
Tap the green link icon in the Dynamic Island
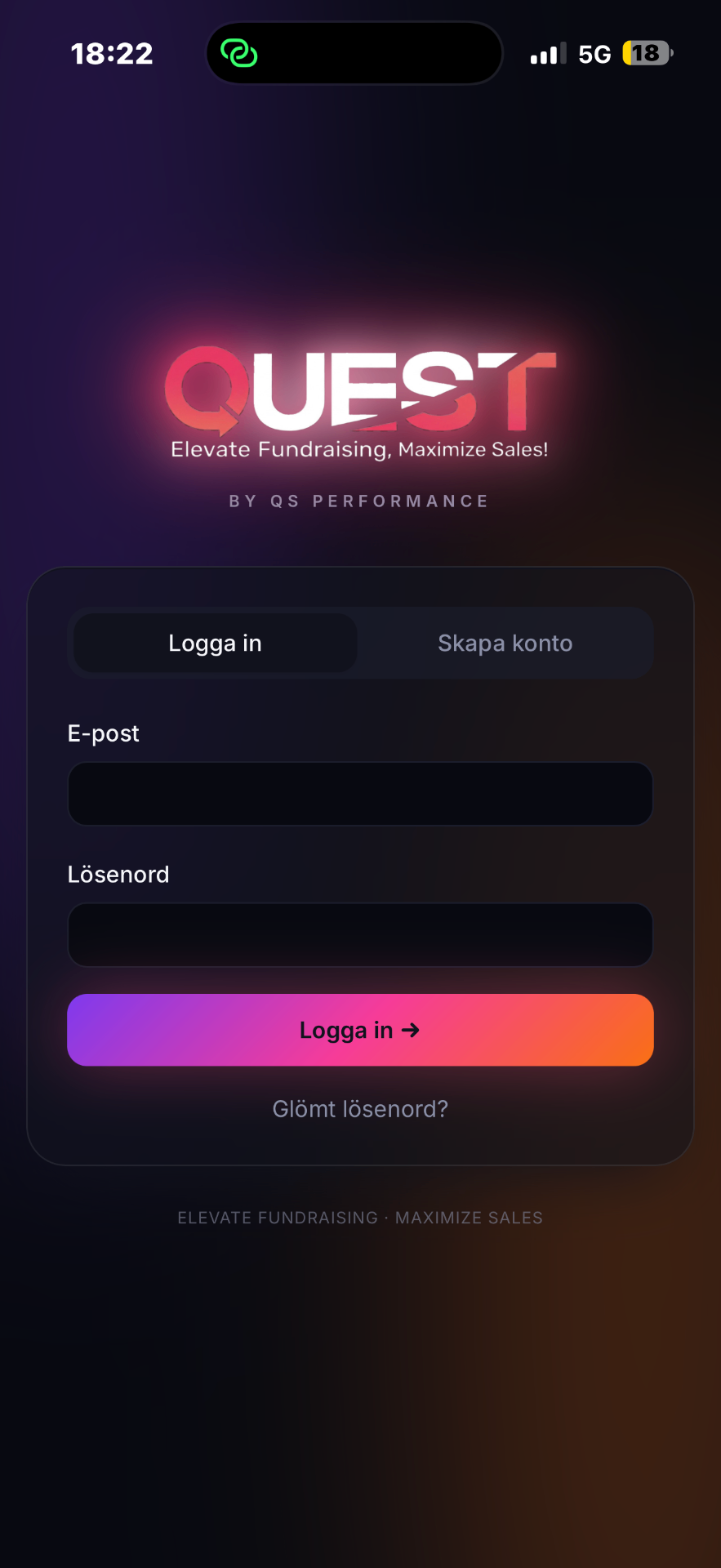click(239, 52)
